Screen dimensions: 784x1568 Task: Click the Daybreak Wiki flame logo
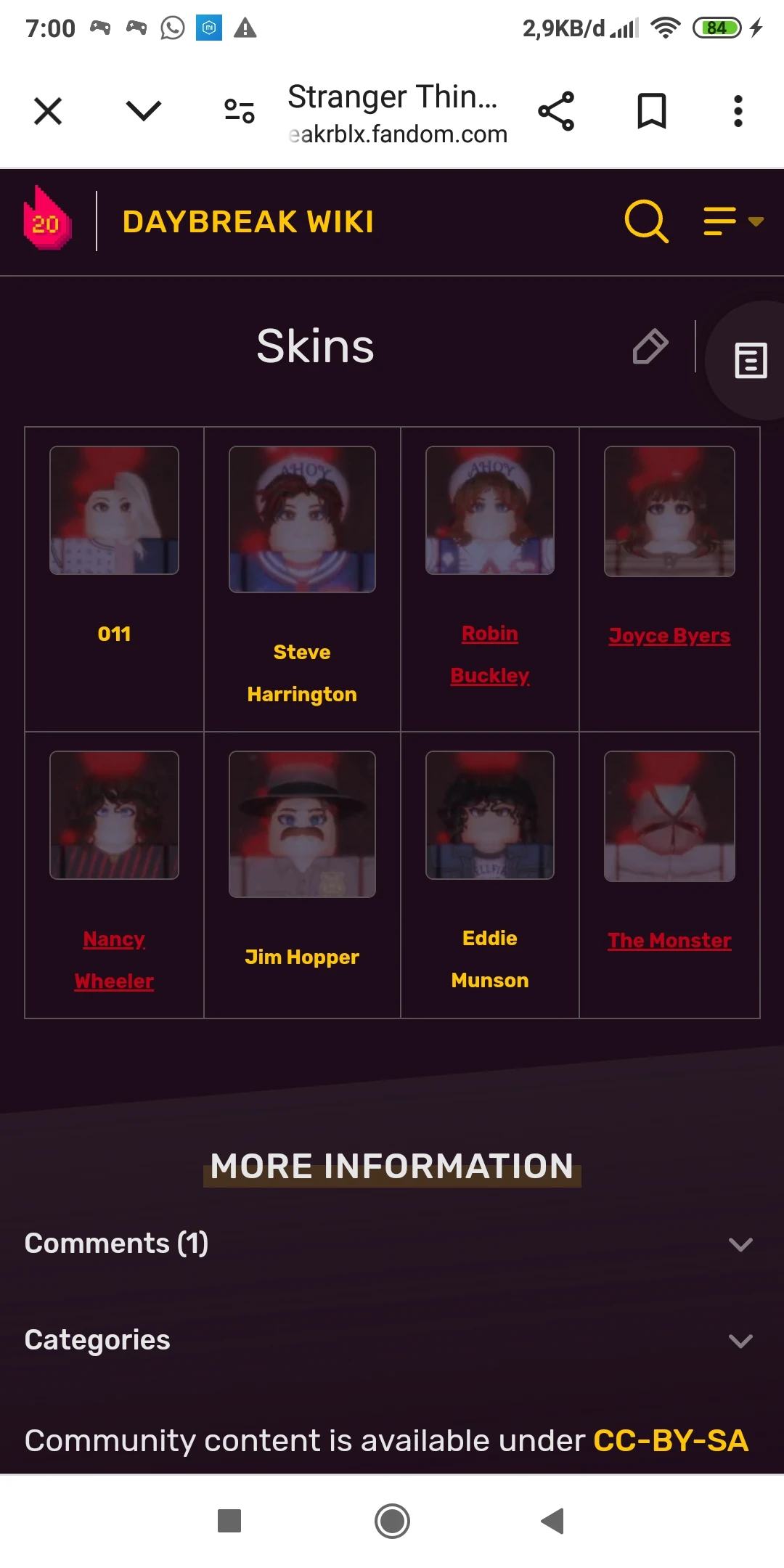[x=46, y=218]
